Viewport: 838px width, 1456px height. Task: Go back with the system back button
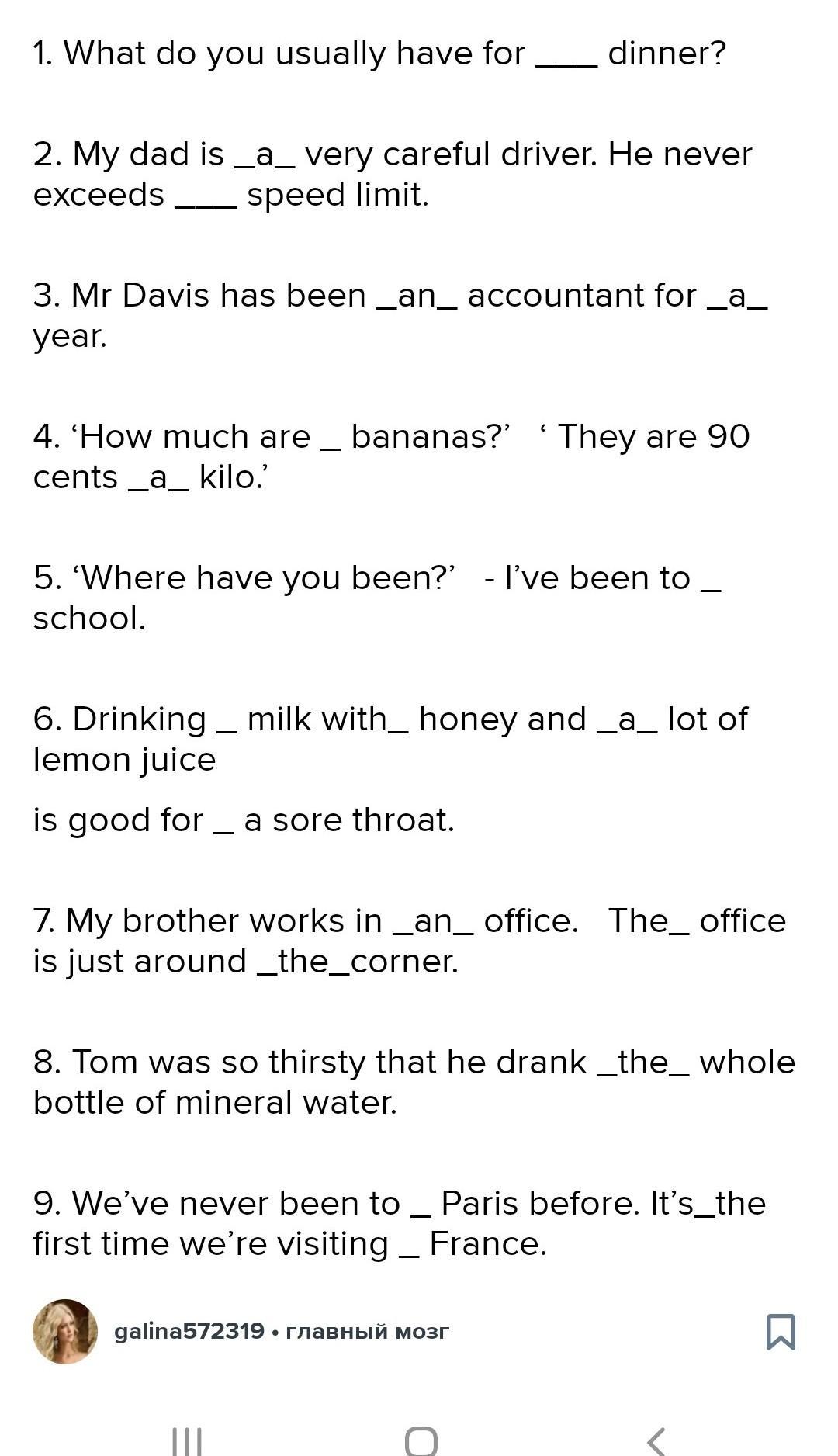[656, 1440]
